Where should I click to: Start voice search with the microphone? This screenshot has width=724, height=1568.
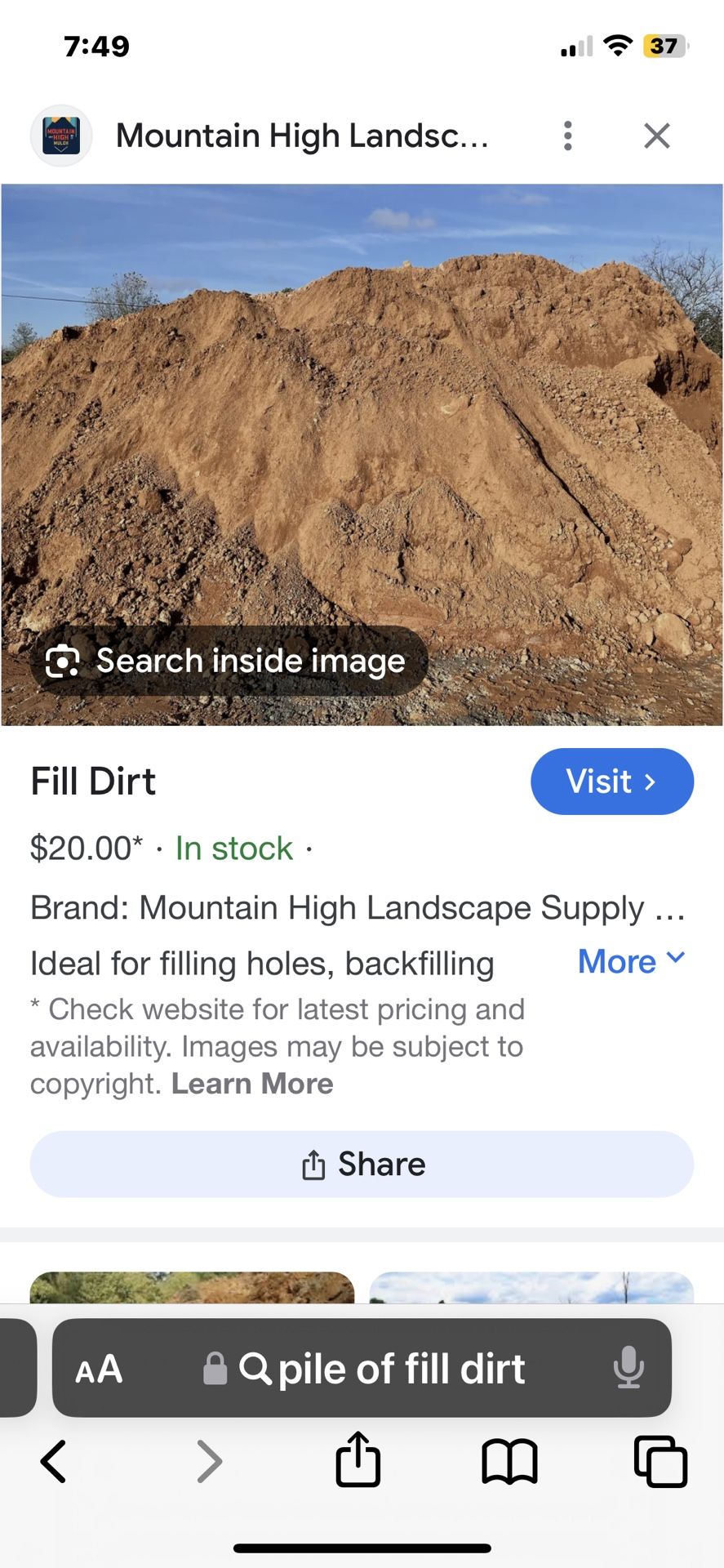coord(628,1368)
